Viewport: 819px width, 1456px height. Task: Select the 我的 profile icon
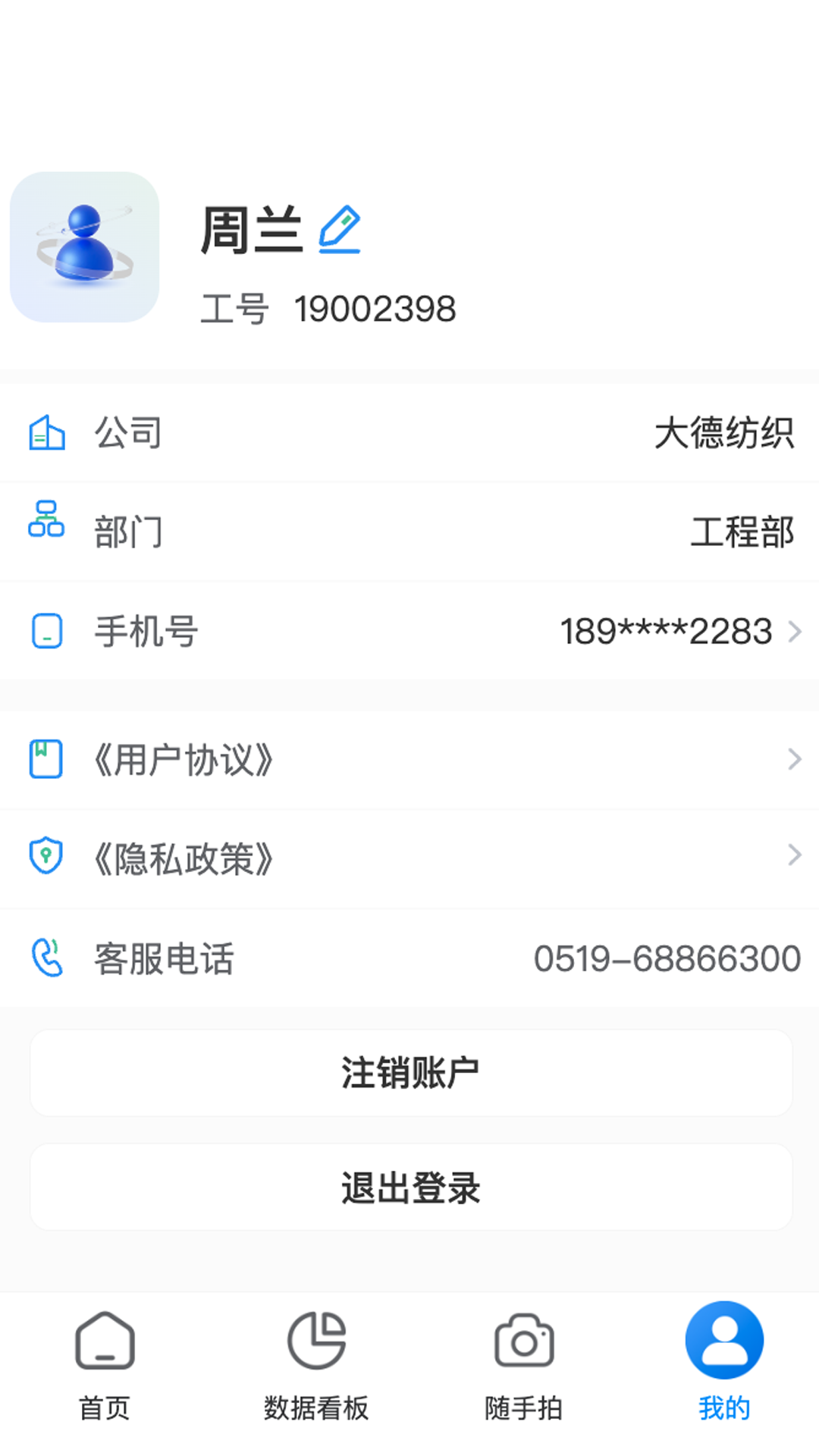coord(724,1339)
